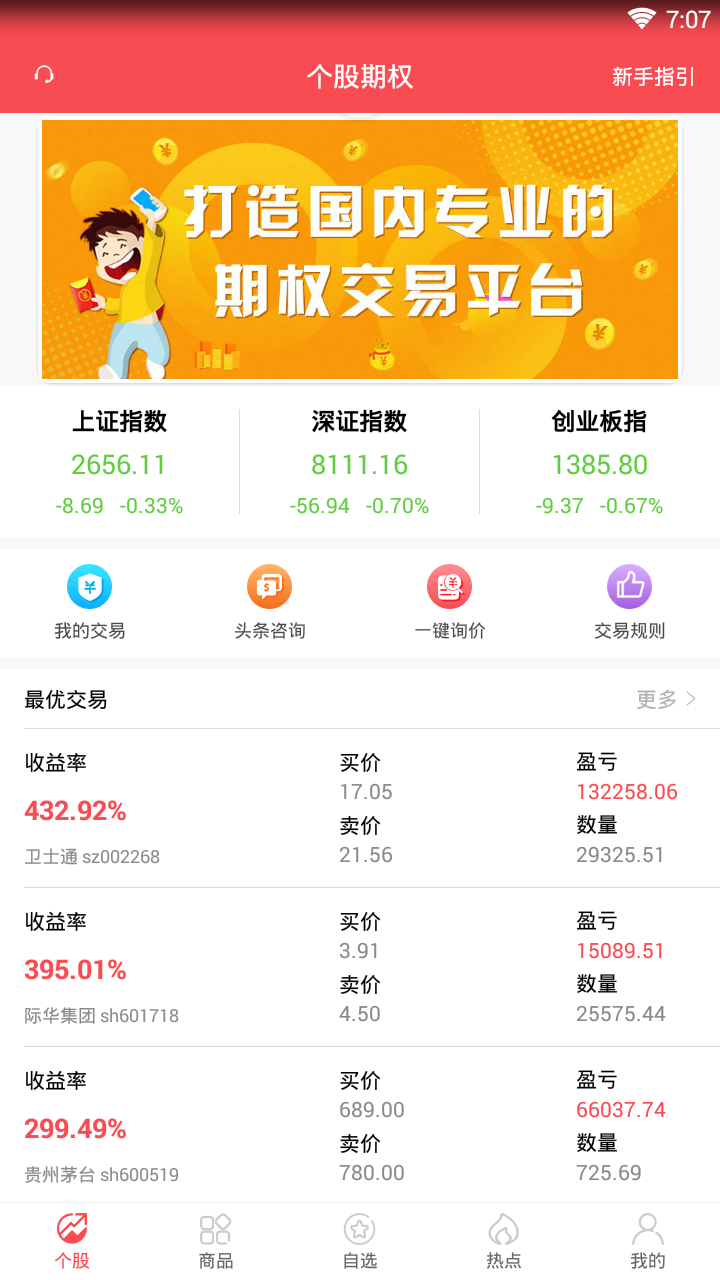
Task: Open customer service headset icon
Action: 44,76
